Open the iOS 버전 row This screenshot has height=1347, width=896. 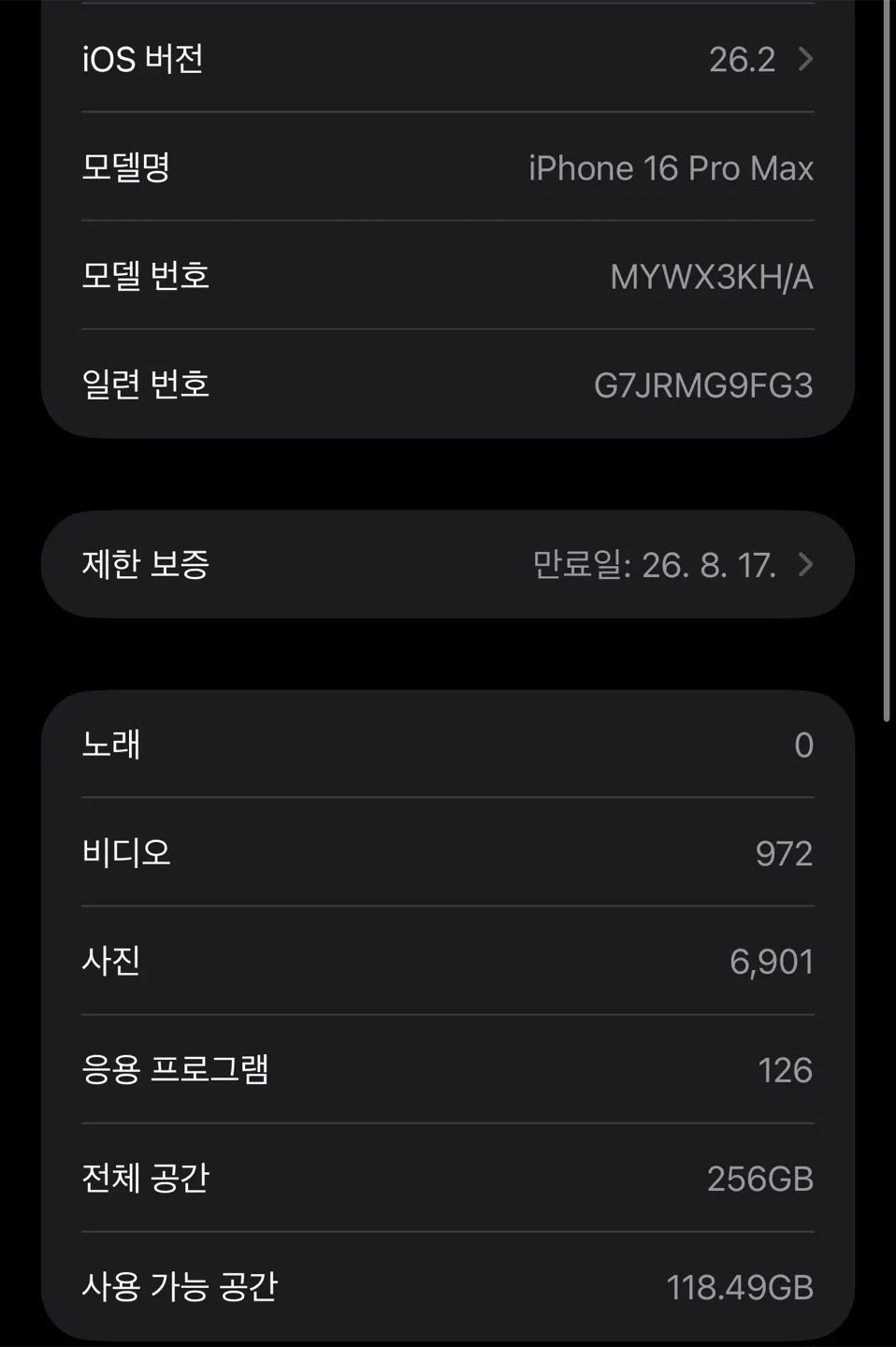pos(447,59)
